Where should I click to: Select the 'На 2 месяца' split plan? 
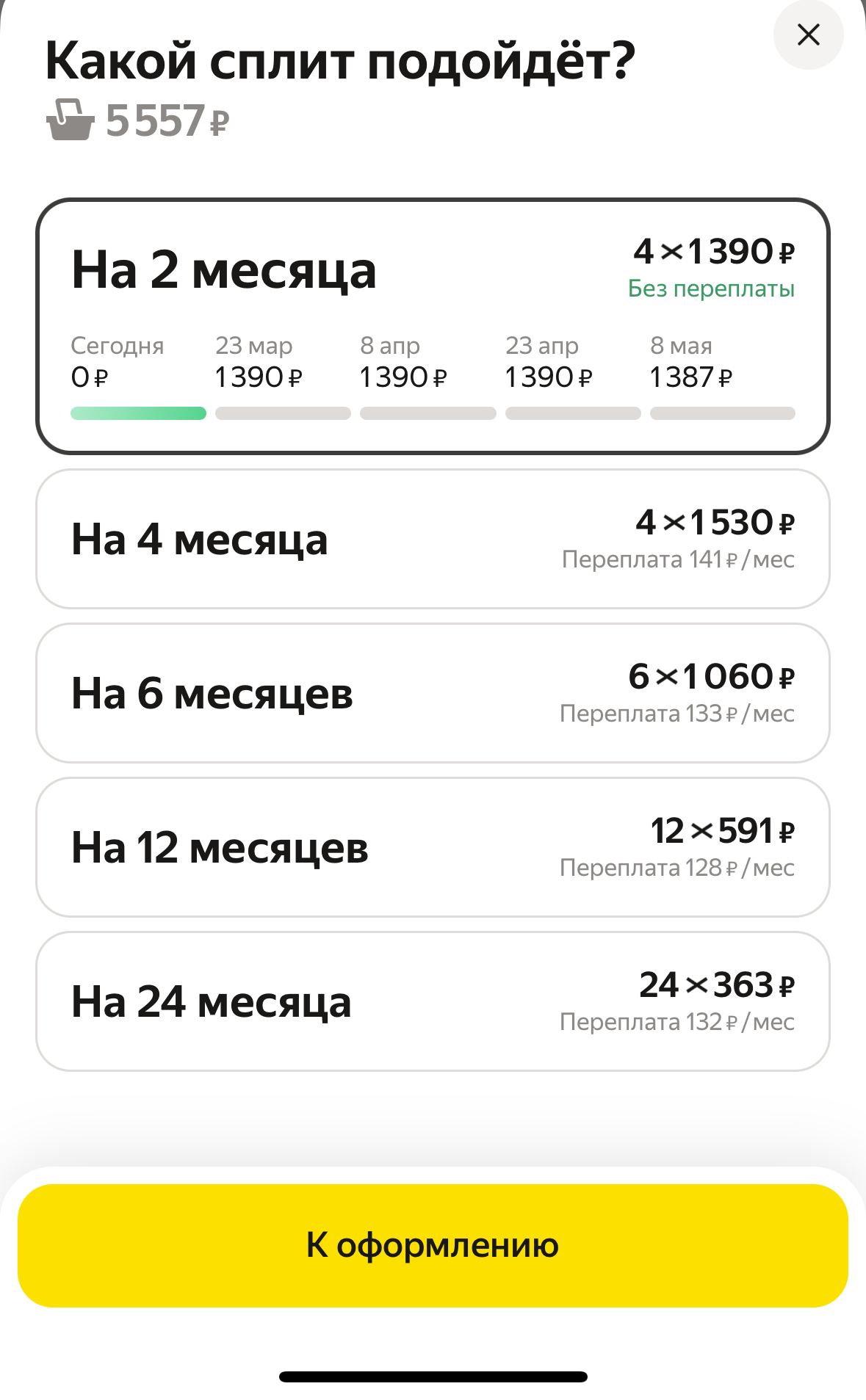pyautogui.click(x=432, y=326)
